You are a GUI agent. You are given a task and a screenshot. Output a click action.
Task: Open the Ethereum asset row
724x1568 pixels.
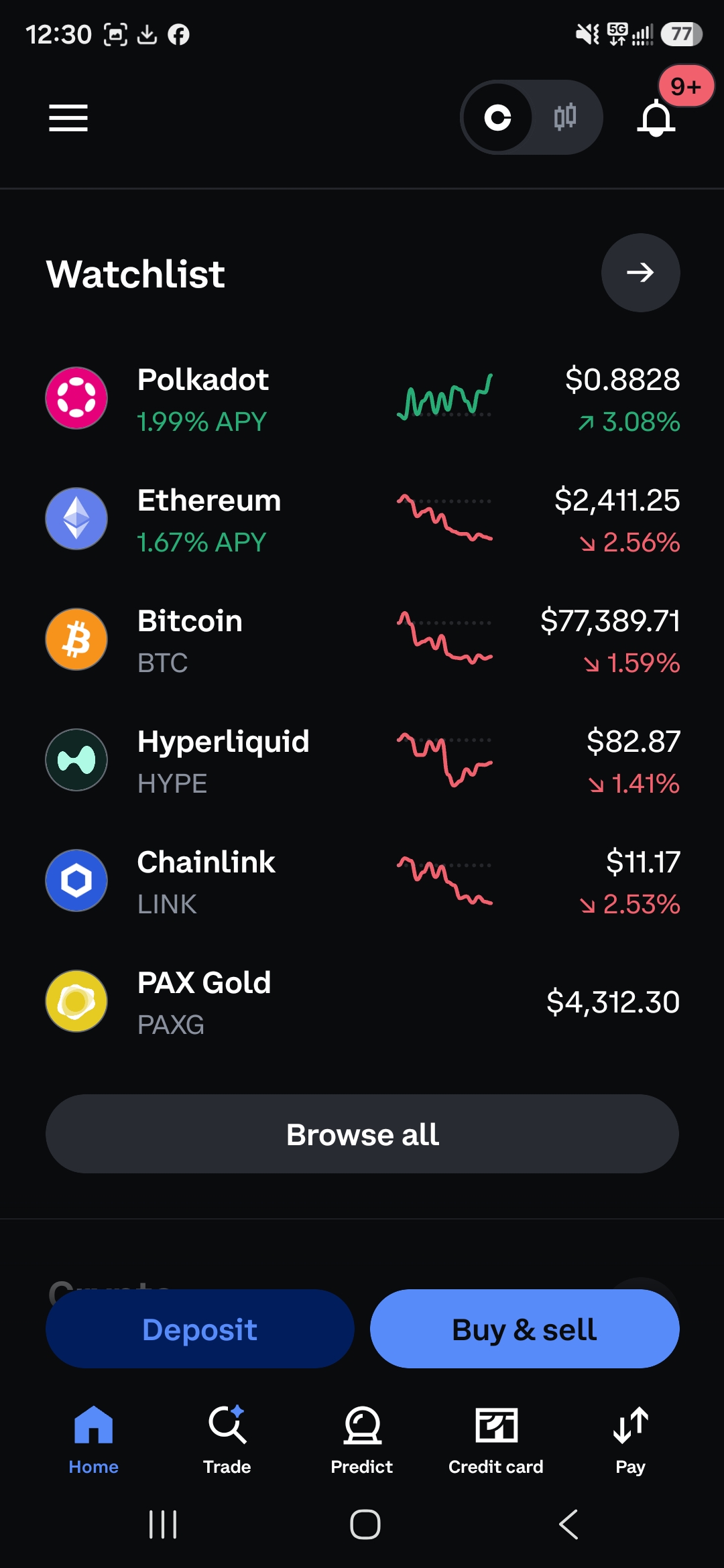click(x=362, y=519)
